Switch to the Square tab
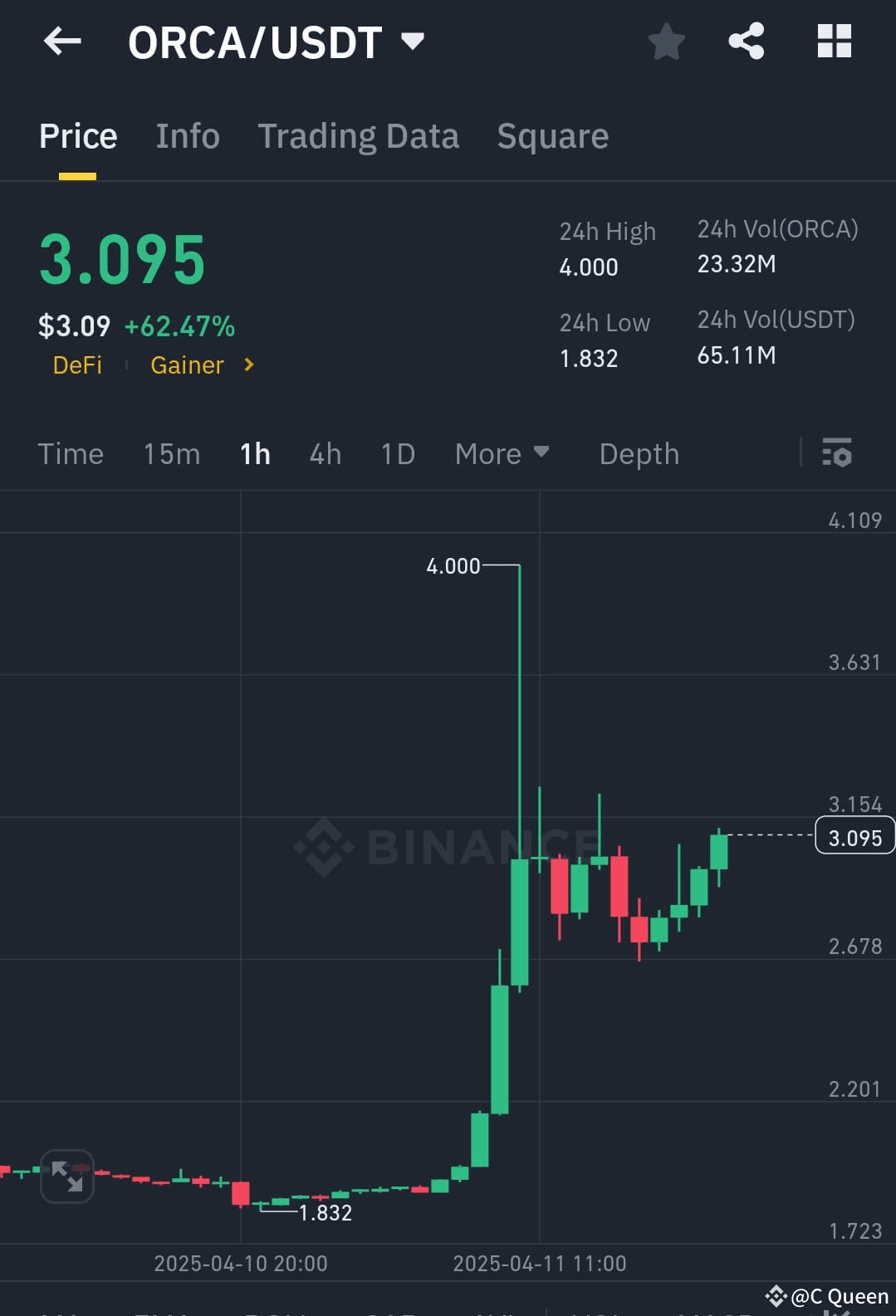 point(552,135)
